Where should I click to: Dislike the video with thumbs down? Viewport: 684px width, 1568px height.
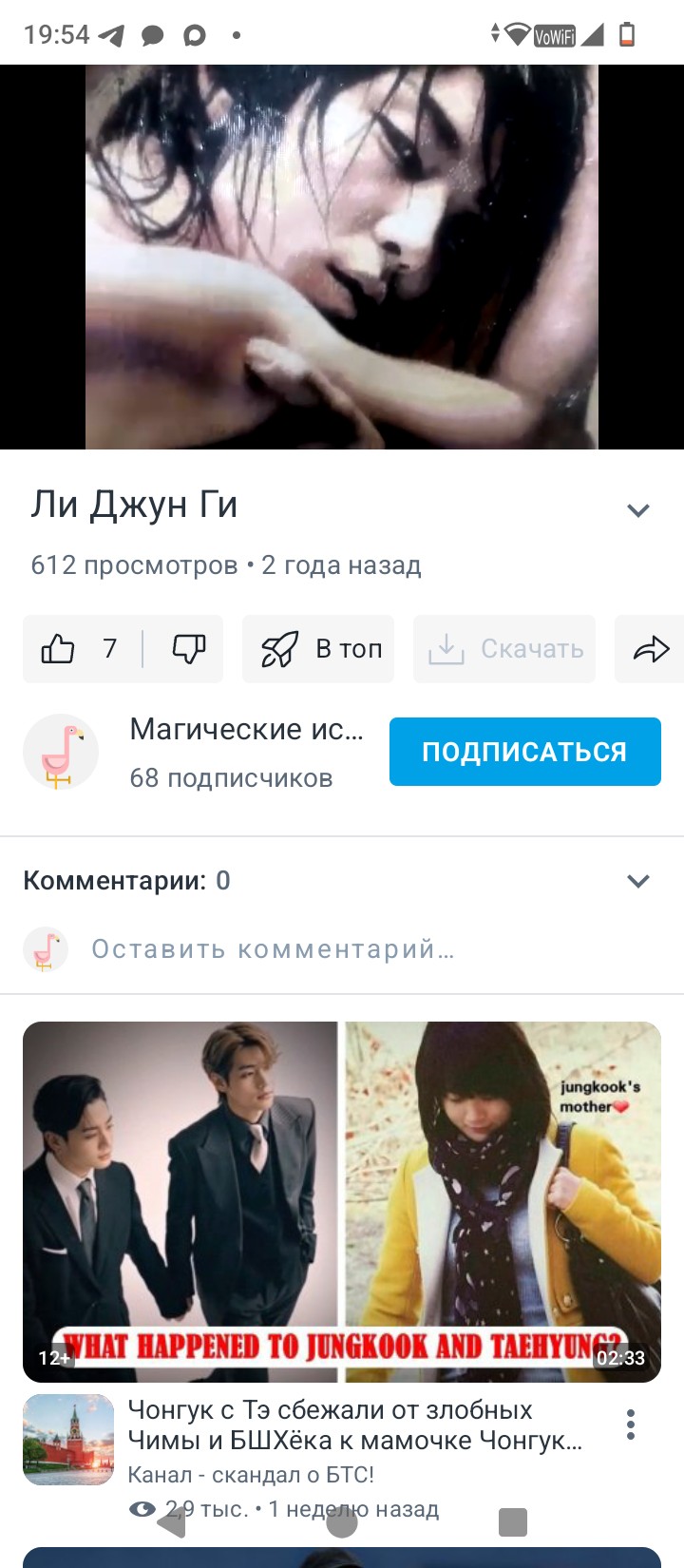tap(188, 649)
